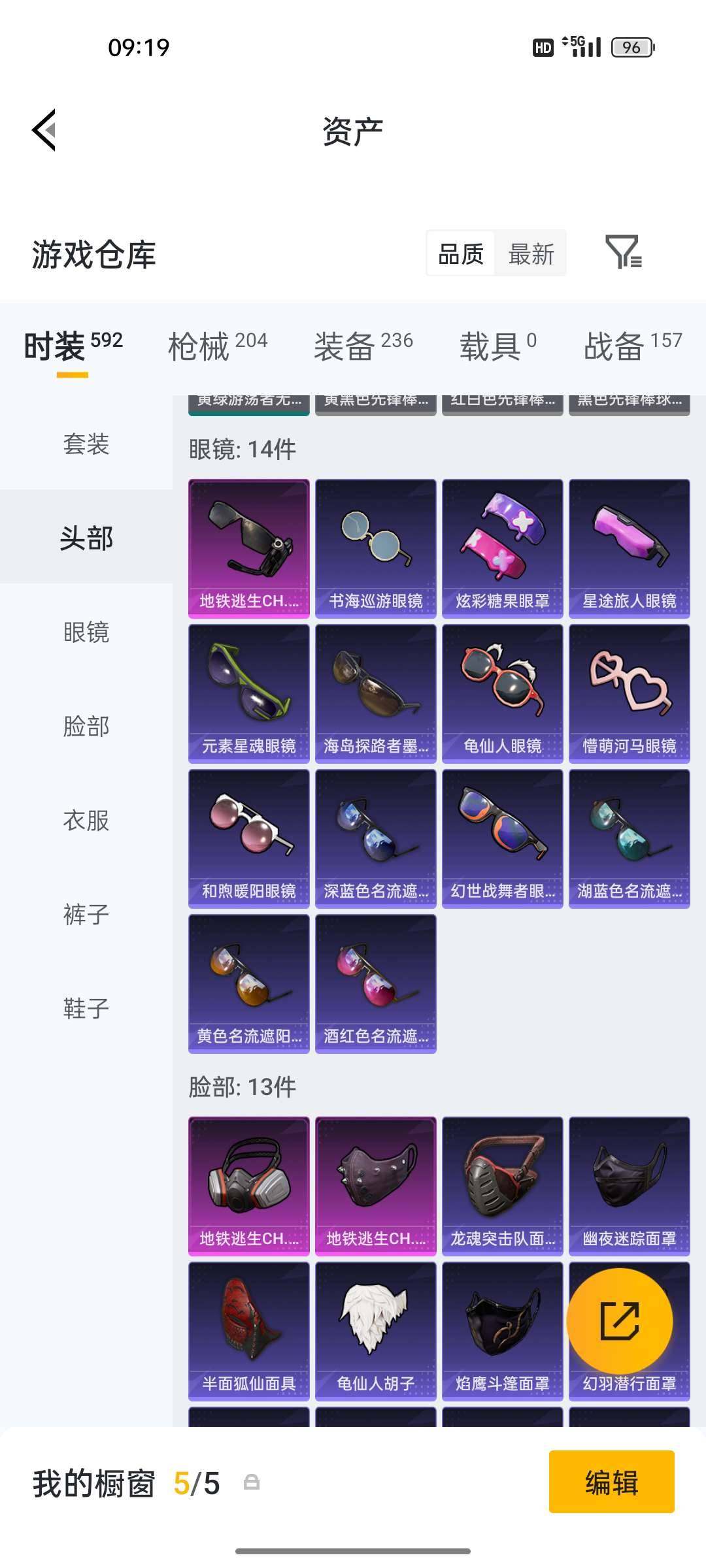Select 裤子 in the side category list

(x=86, y=915)
